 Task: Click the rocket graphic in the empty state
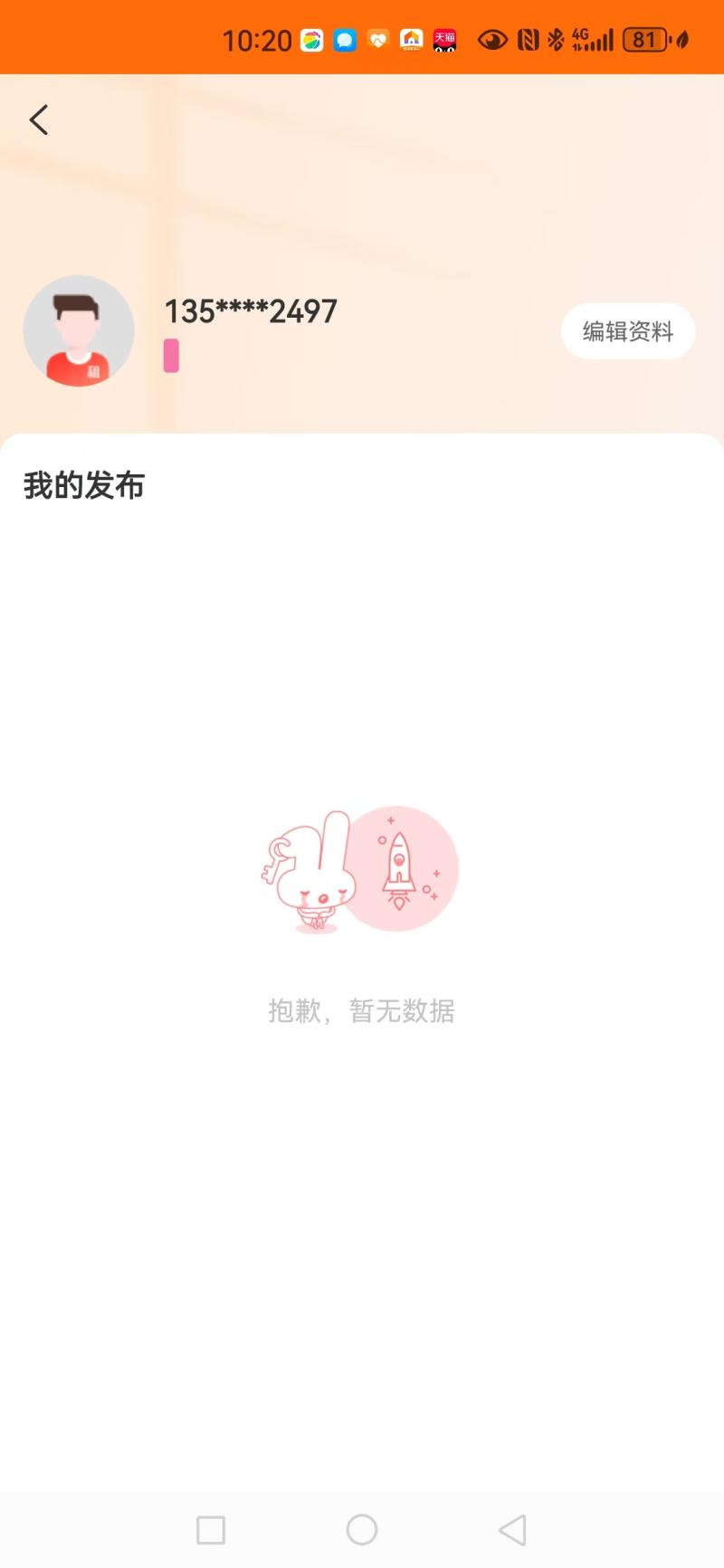398,867
